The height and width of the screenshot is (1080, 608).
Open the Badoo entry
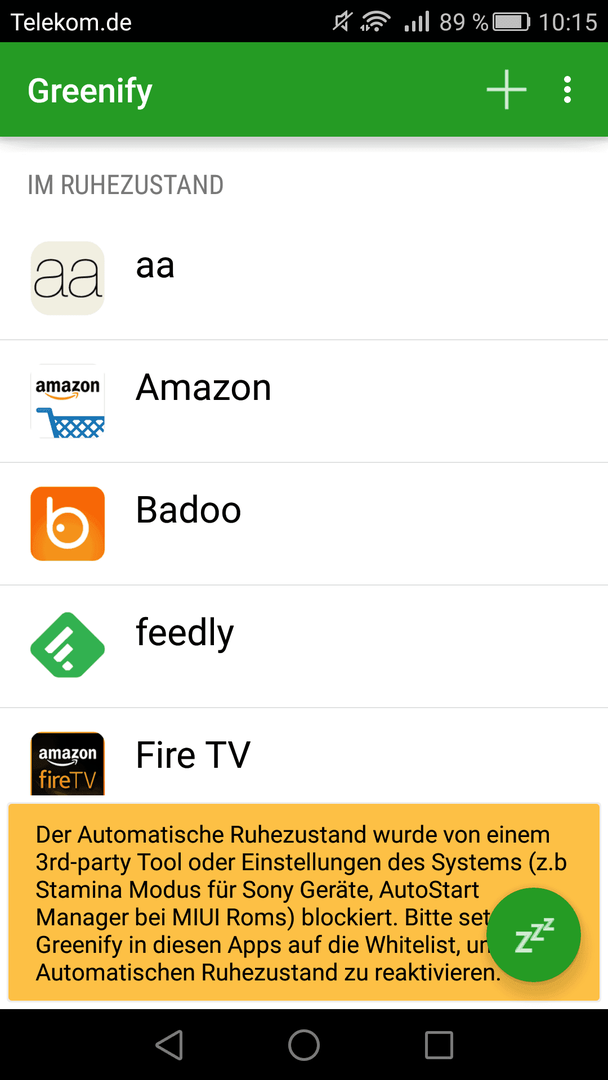pos(304,523)
